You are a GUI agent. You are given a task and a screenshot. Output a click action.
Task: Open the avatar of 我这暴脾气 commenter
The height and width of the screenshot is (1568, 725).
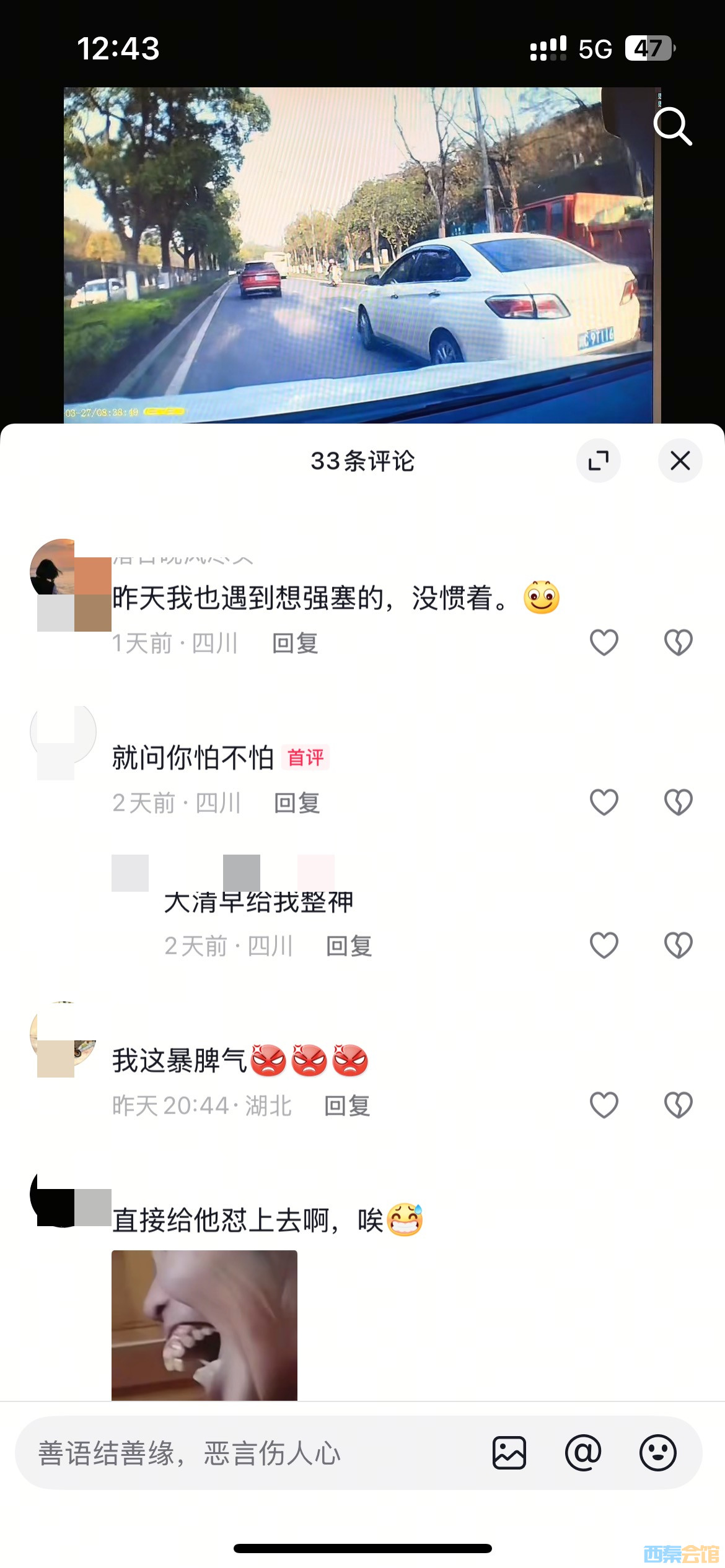click(x=63, y=1034)
